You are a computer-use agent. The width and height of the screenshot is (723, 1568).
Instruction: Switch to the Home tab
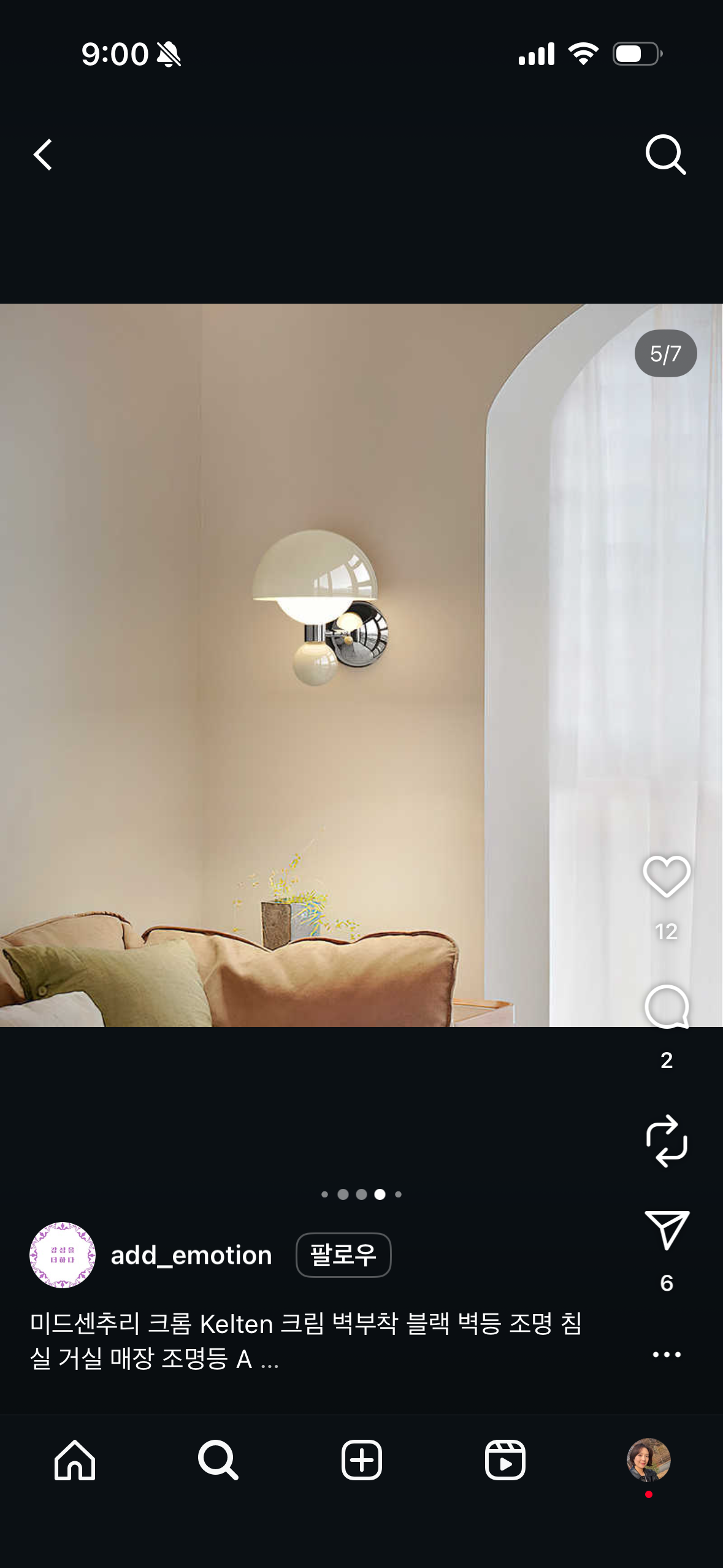75,1460
